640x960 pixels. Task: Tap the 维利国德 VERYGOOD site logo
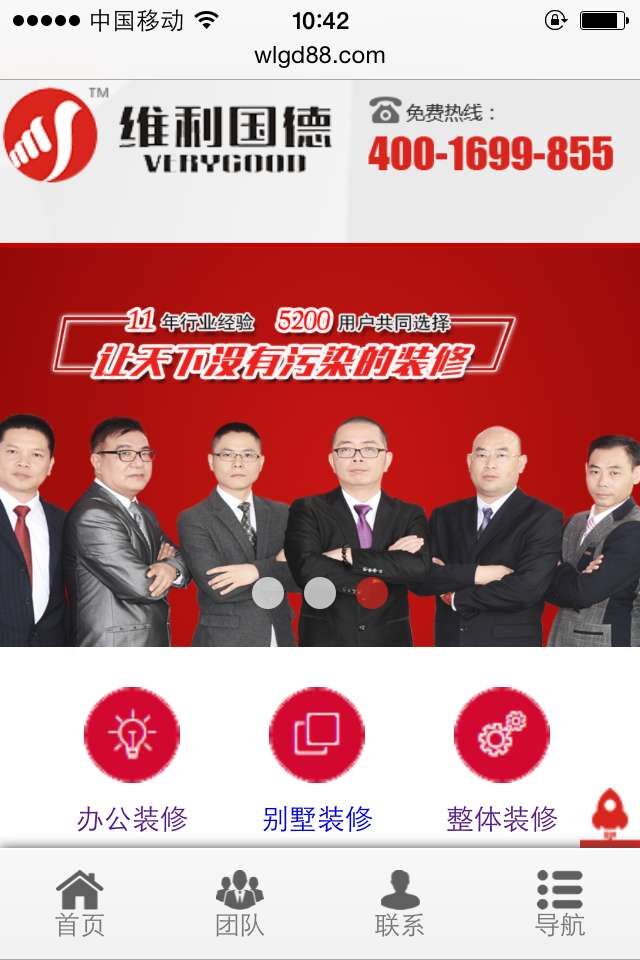tap(168, 136)
